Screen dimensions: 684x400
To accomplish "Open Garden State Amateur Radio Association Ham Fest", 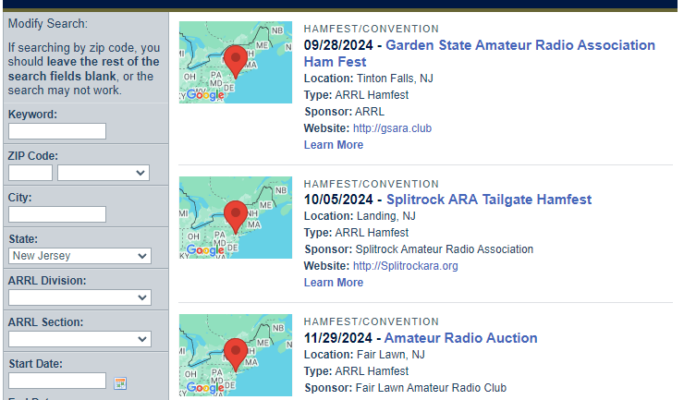I will (519, 46).
